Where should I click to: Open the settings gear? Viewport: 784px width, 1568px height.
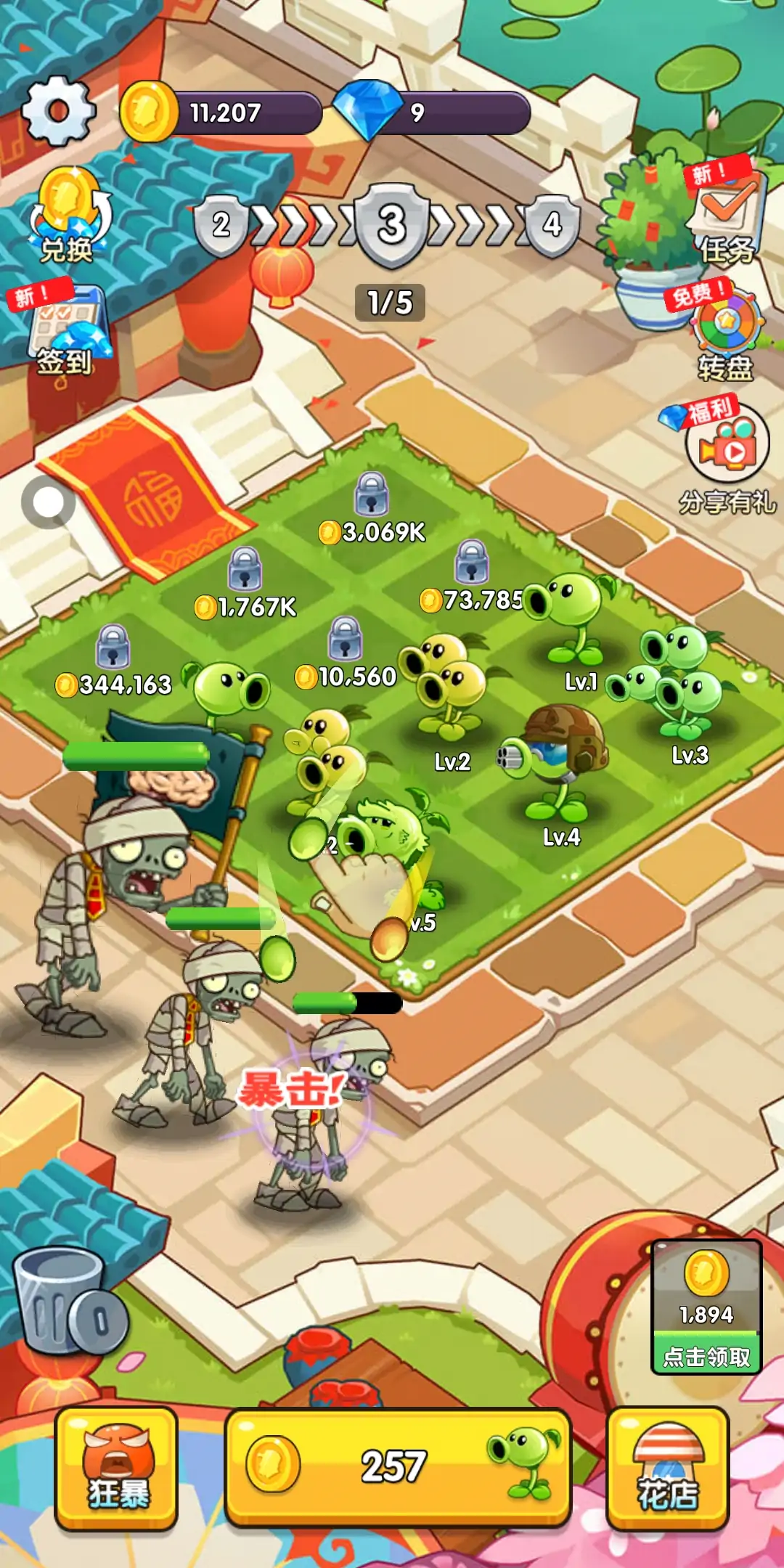[x=58, y=110]
